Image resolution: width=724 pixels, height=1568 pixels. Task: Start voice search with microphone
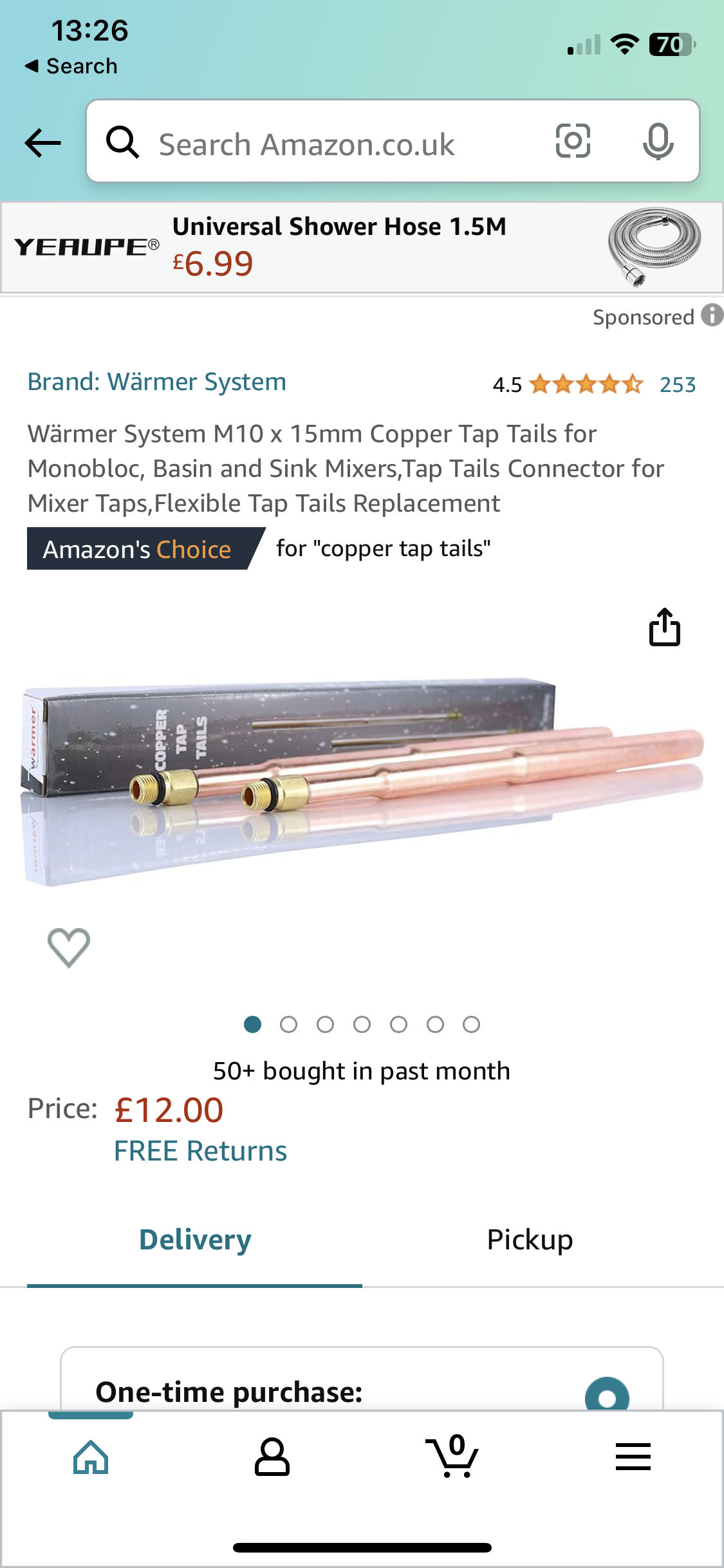(x=658, y=141)
